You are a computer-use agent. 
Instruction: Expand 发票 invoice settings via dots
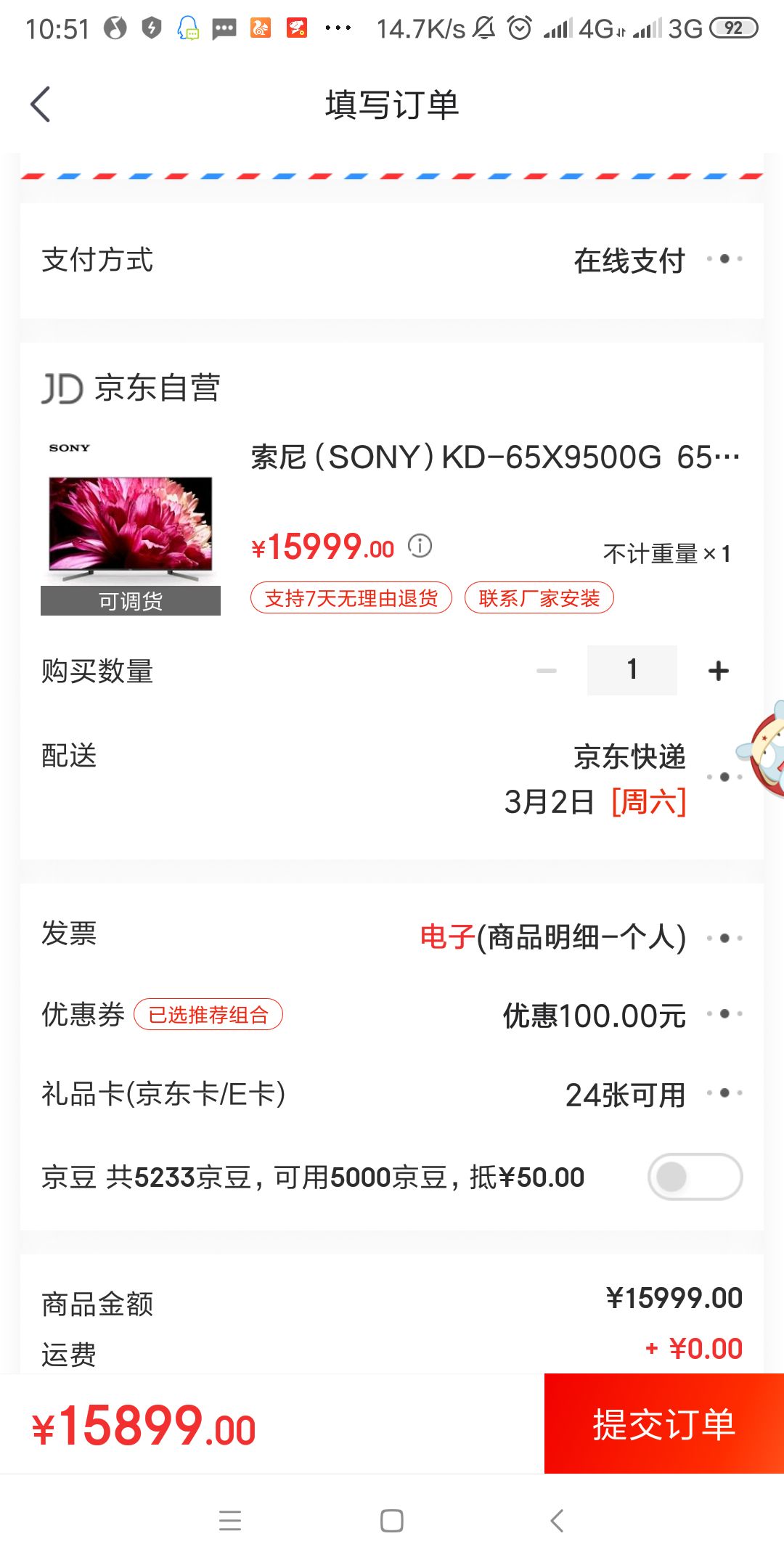pyautogui.click(x=724, y=936)
